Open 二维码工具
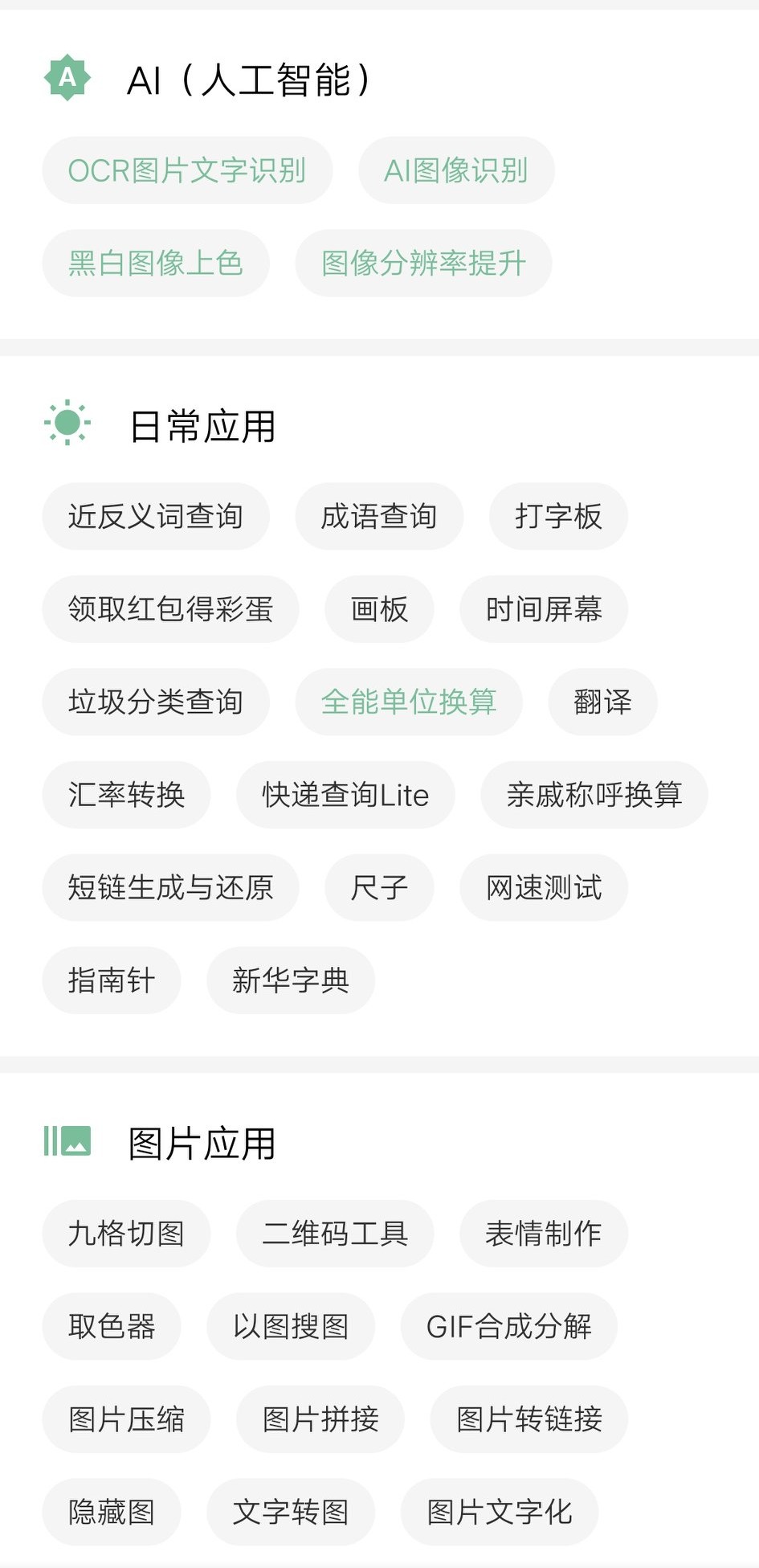Viewport: 759px width, 1568px height. tap(335, 1234)
